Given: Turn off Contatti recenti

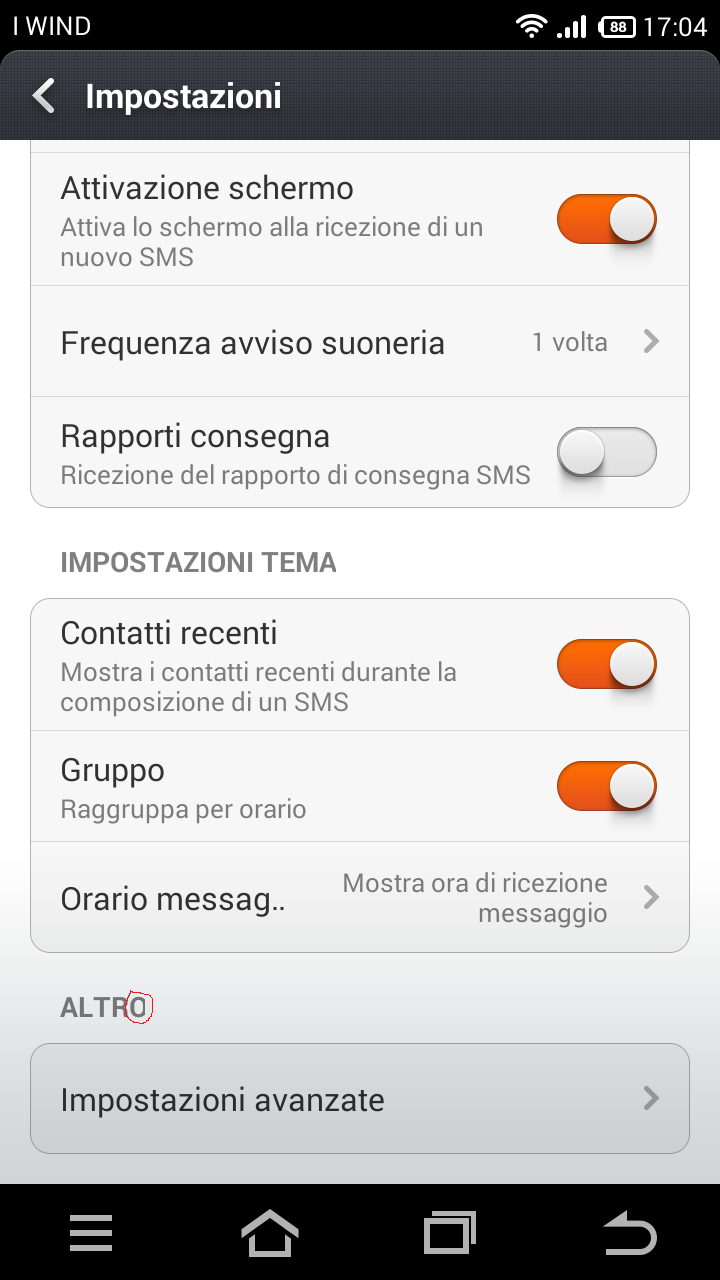Looking at the screenshot, I should pyautogui.click(x=607, y=664).
